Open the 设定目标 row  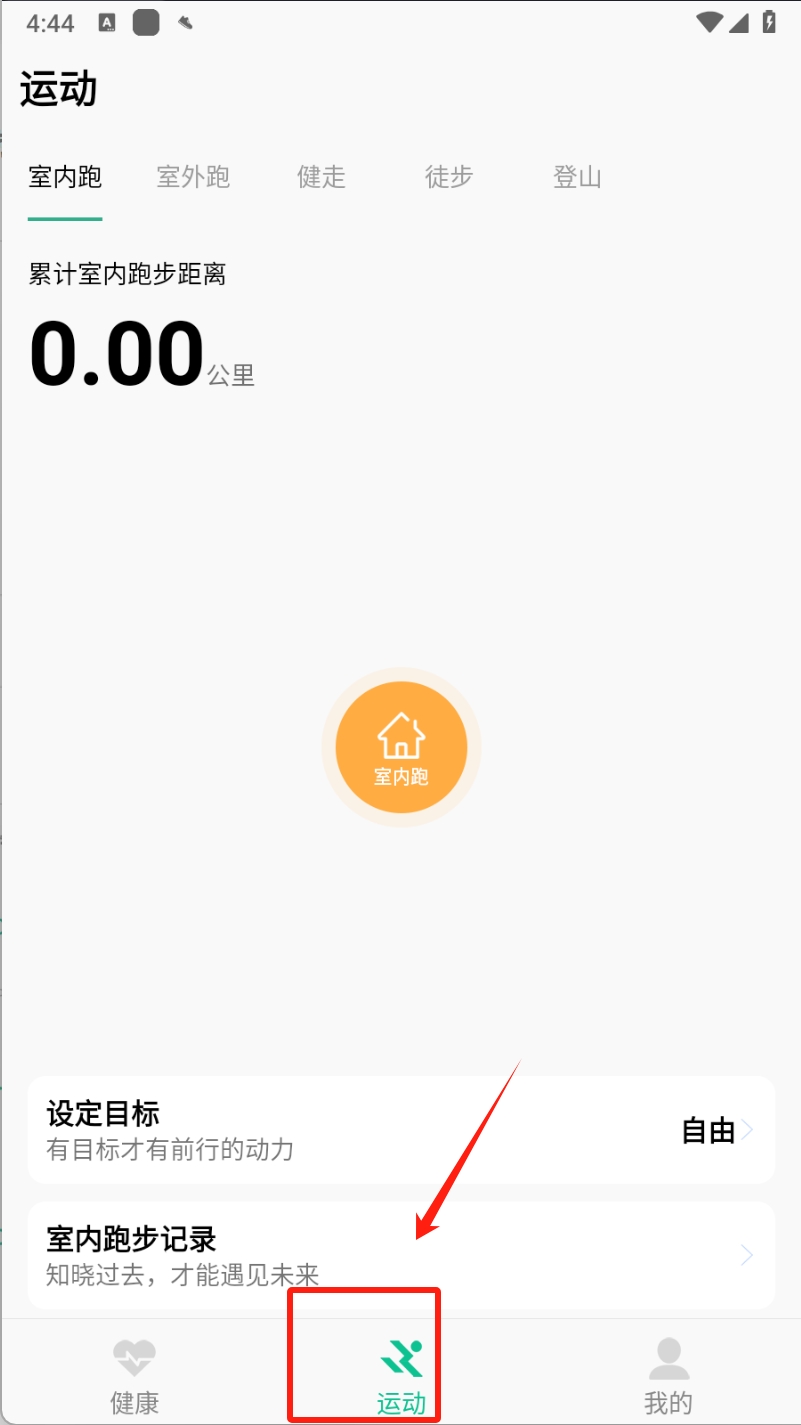400,1130
